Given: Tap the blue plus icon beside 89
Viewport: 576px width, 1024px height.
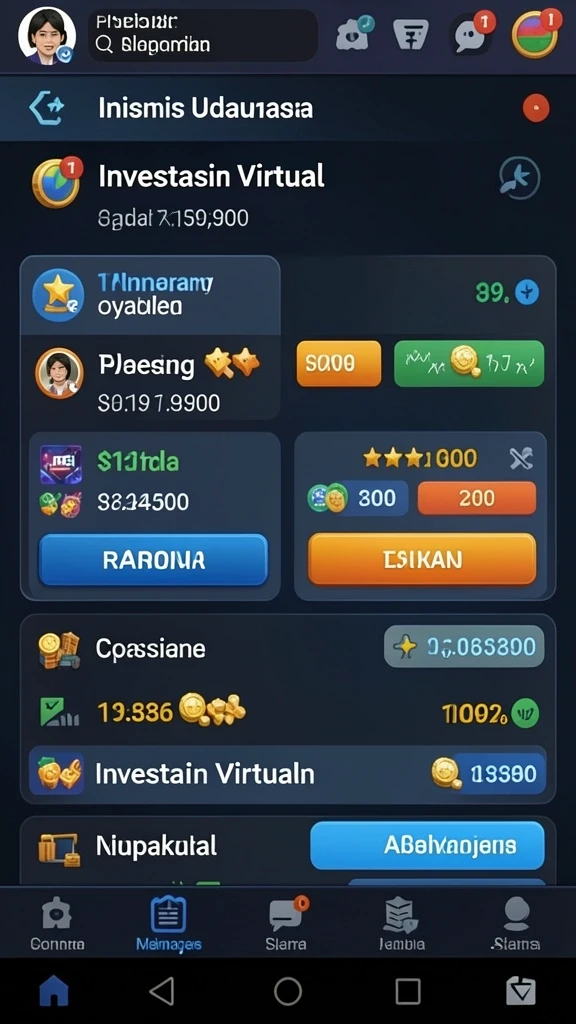Looking at the screenshot, I should [527, 293].
